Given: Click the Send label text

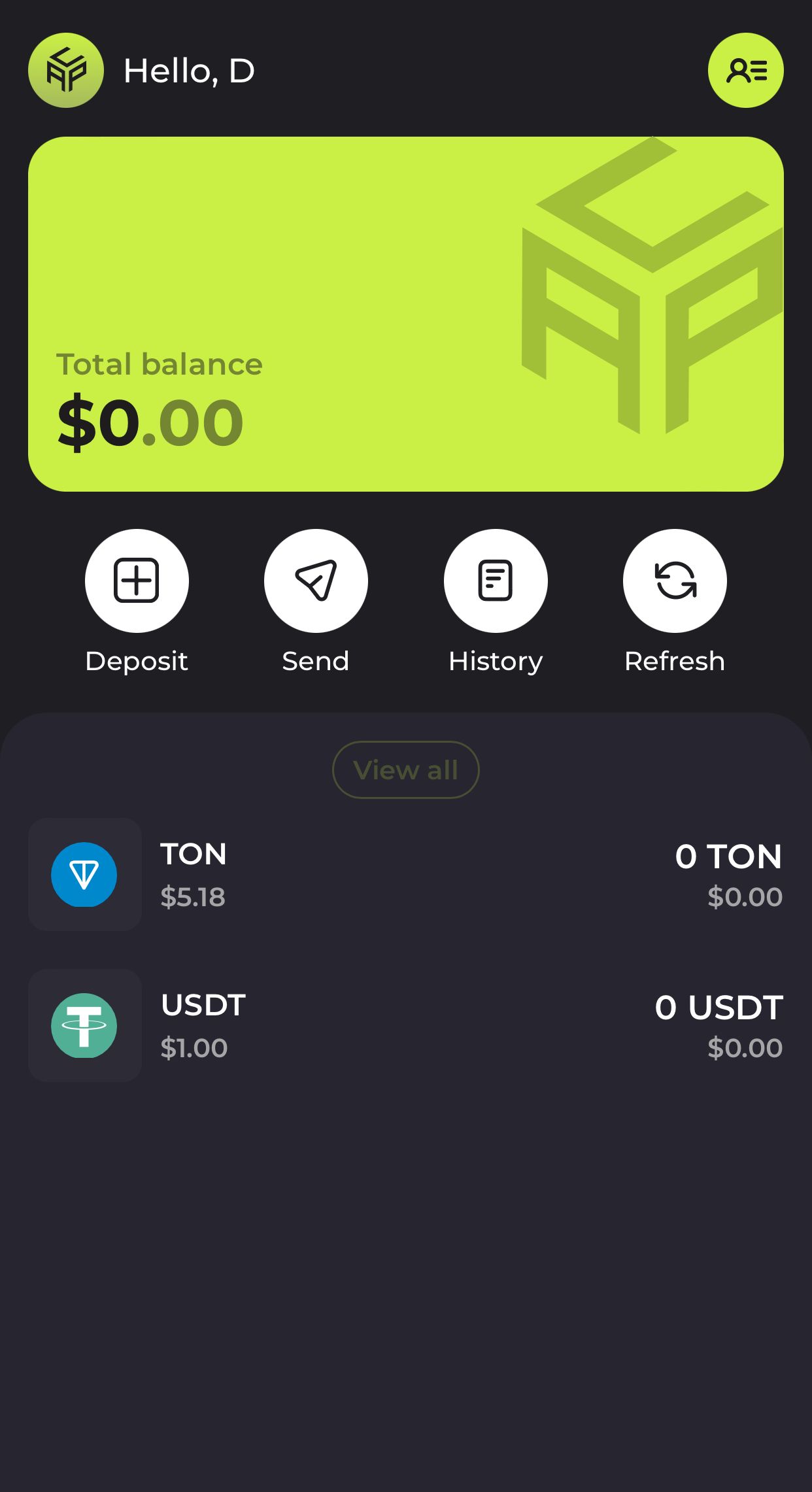Looking at the screenshot, I should [315, 660].
